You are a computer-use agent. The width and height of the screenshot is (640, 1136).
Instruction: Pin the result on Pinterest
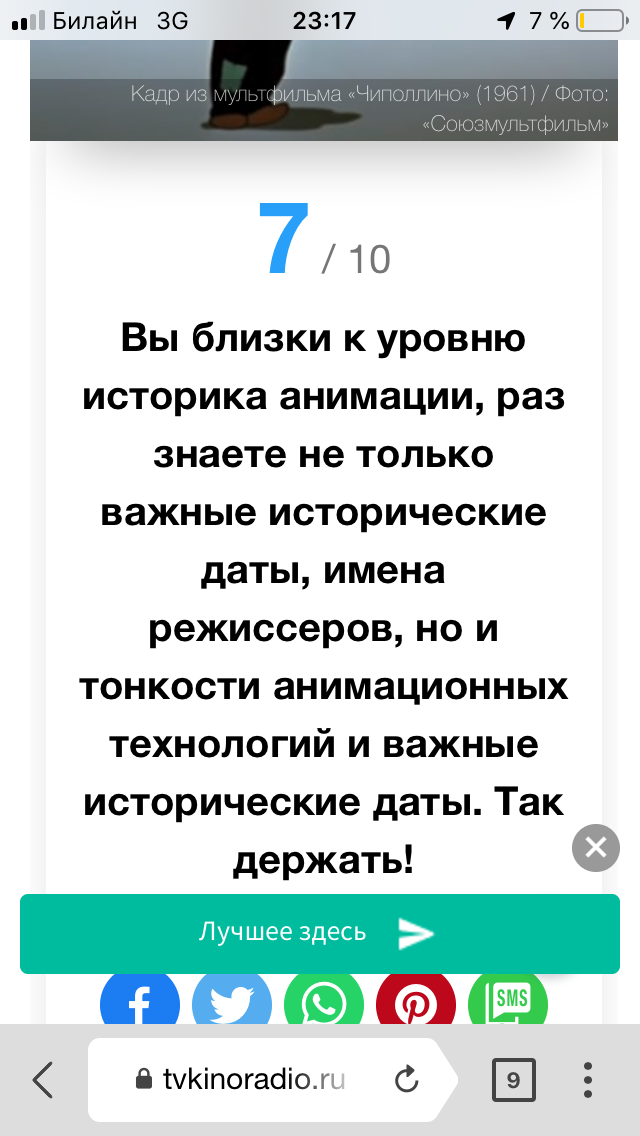point(416,998)
